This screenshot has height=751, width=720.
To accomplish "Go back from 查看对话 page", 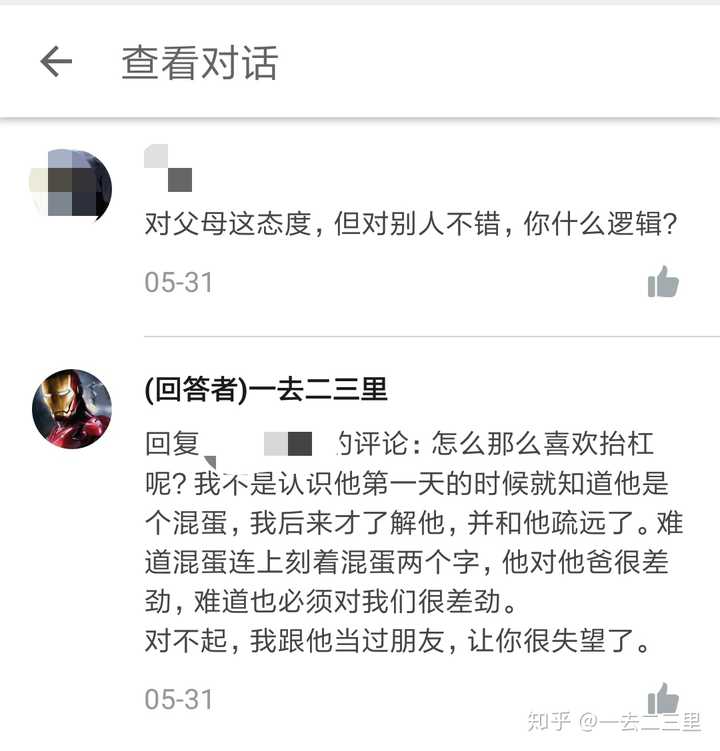I will [x=56, y=62].
